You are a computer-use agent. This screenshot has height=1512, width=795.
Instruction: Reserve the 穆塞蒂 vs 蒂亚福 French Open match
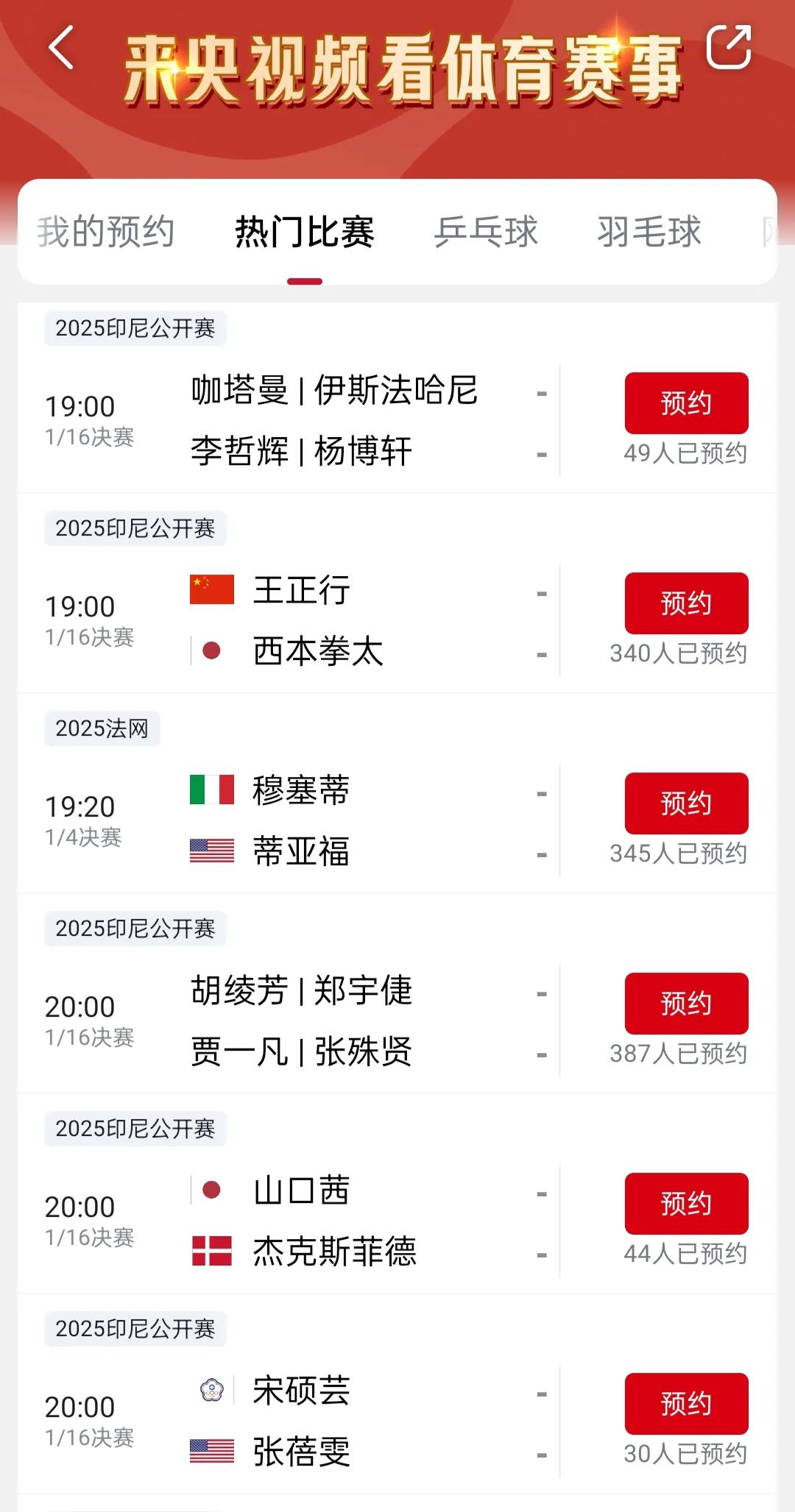[x=686, y=803]
